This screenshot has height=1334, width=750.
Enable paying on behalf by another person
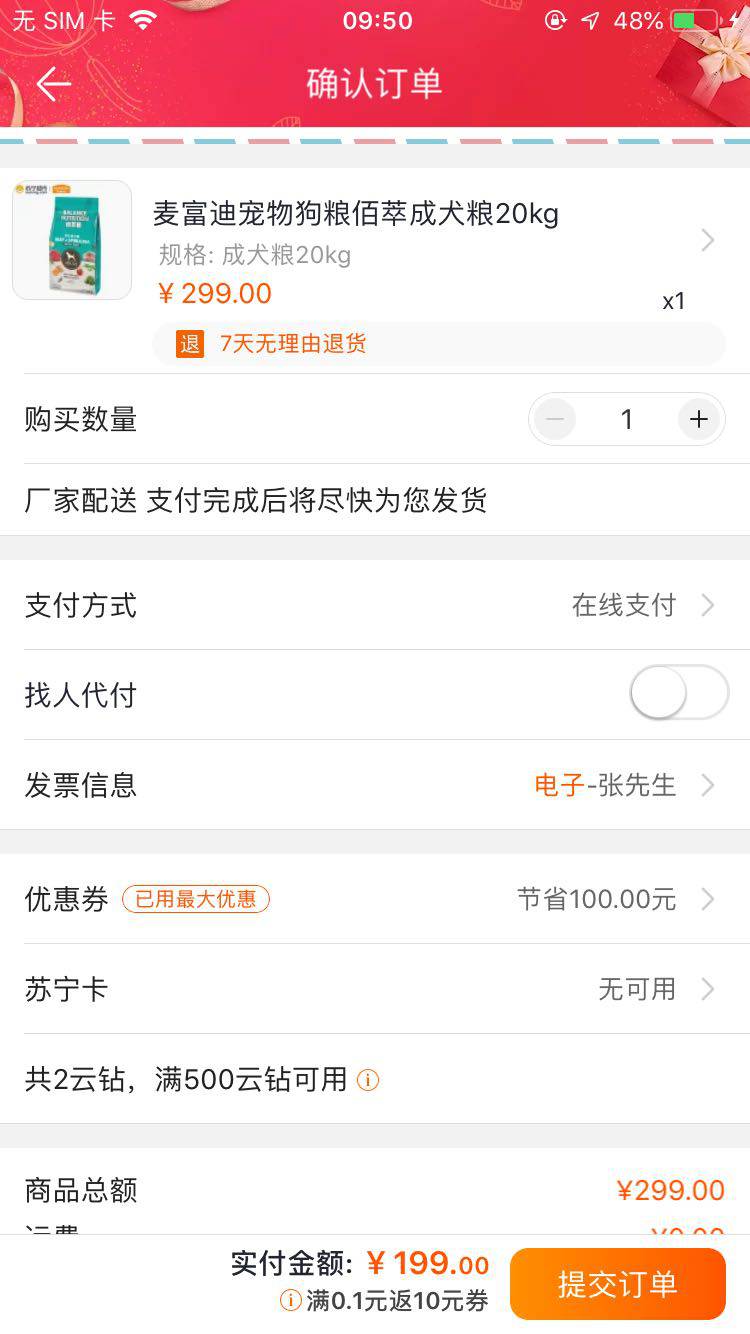pos(679,692)
